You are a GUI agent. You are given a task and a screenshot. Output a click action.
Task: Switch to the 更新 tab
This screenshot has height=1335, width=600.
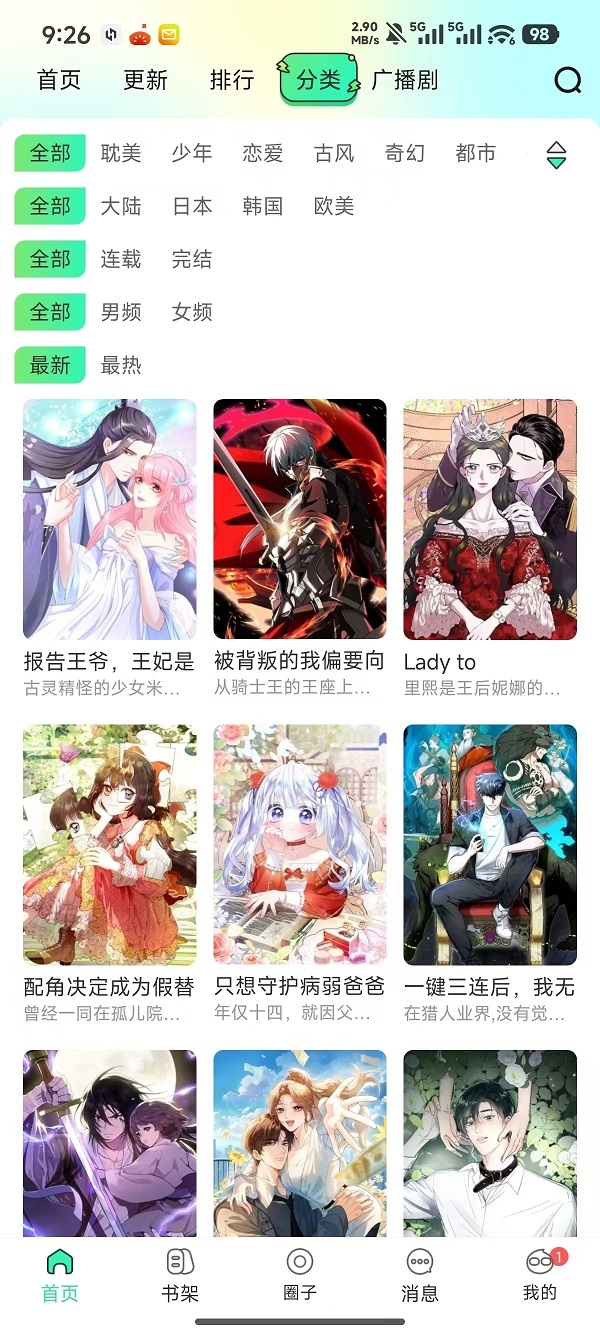coord(145,81)
